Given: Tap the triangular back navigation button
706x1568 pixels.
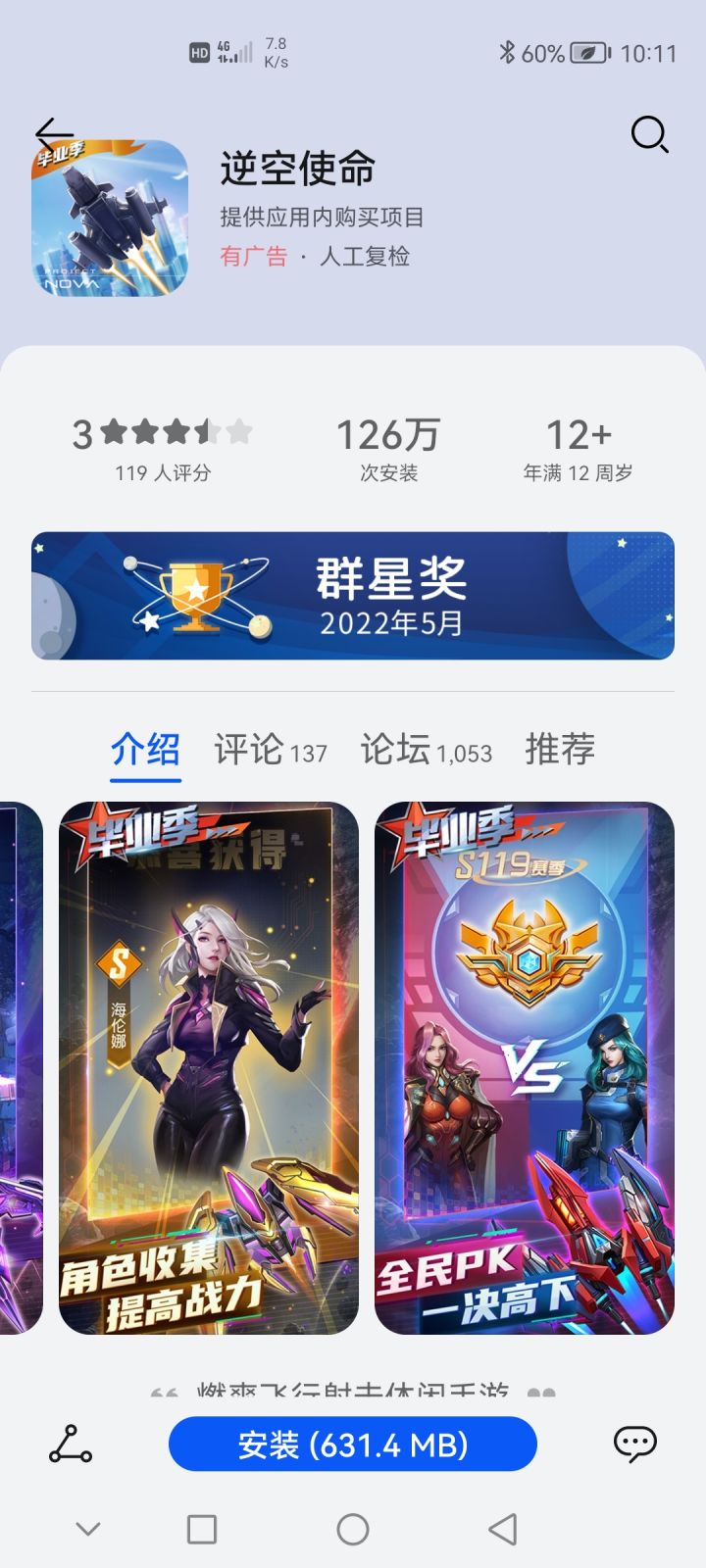Looking at the screenshot, I should [x=502, y=1527].
